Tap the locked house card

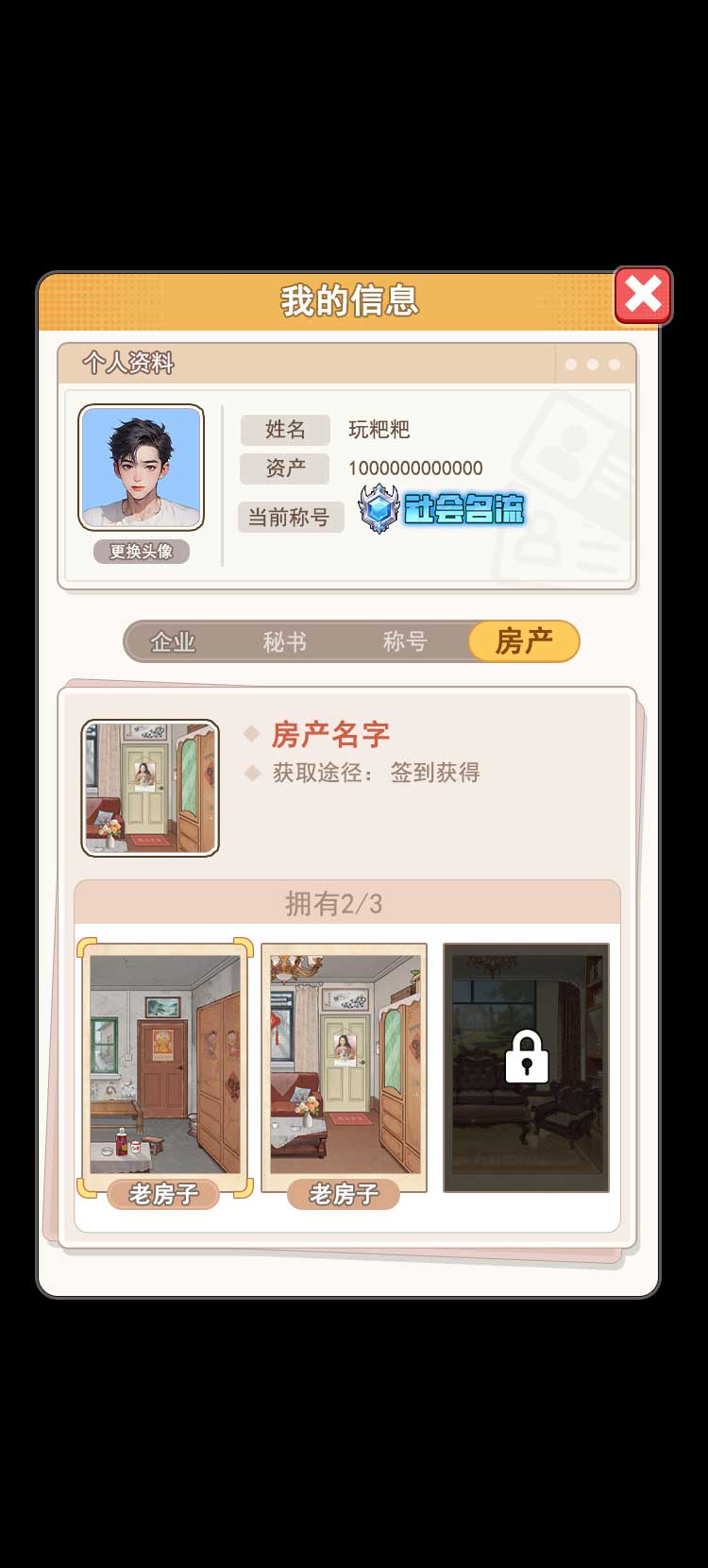click(526, 1067)
